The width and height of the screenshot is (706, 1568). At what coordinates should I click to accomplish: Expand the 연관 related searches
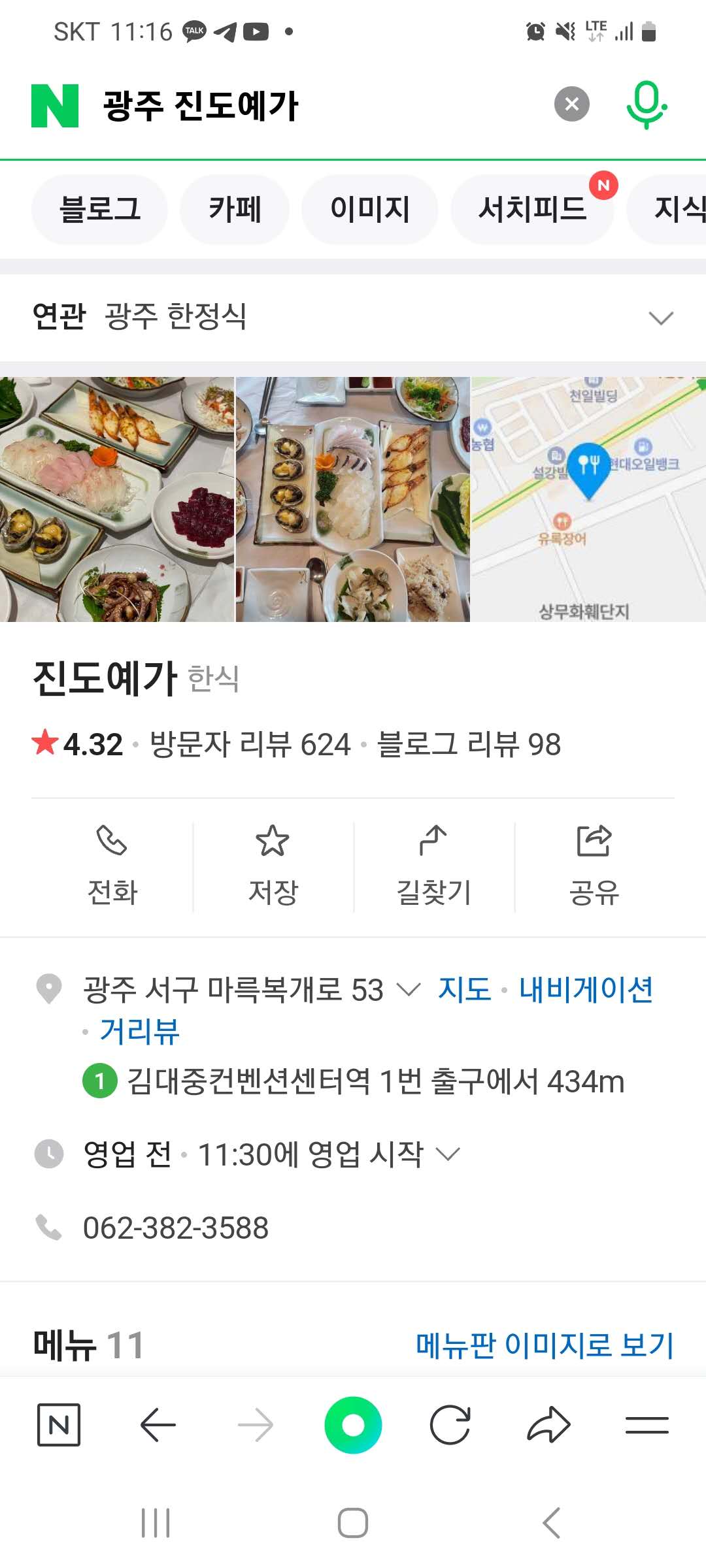point(660,318)
